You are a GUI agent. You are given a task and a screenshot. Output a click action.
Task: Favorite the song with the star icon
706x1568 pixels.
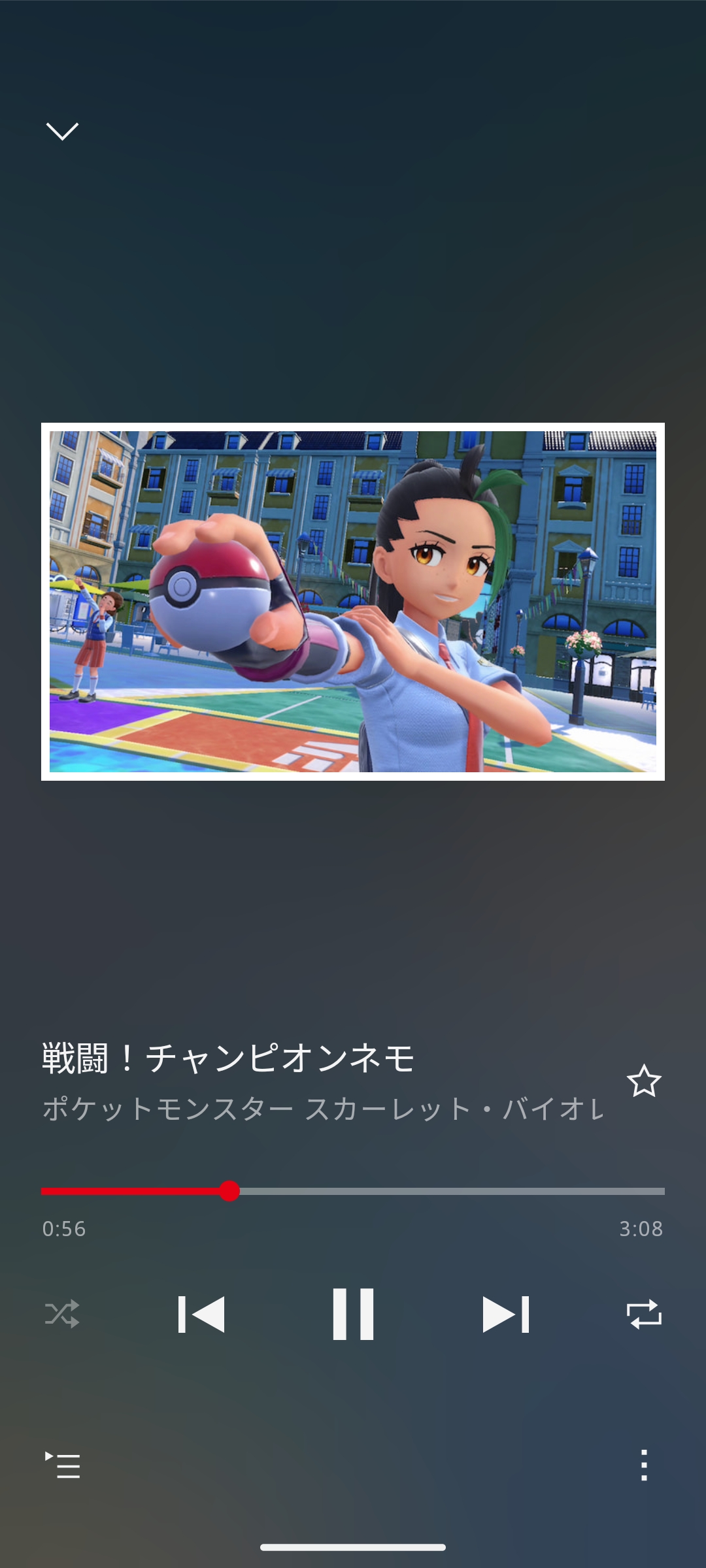click(644, 1081)
